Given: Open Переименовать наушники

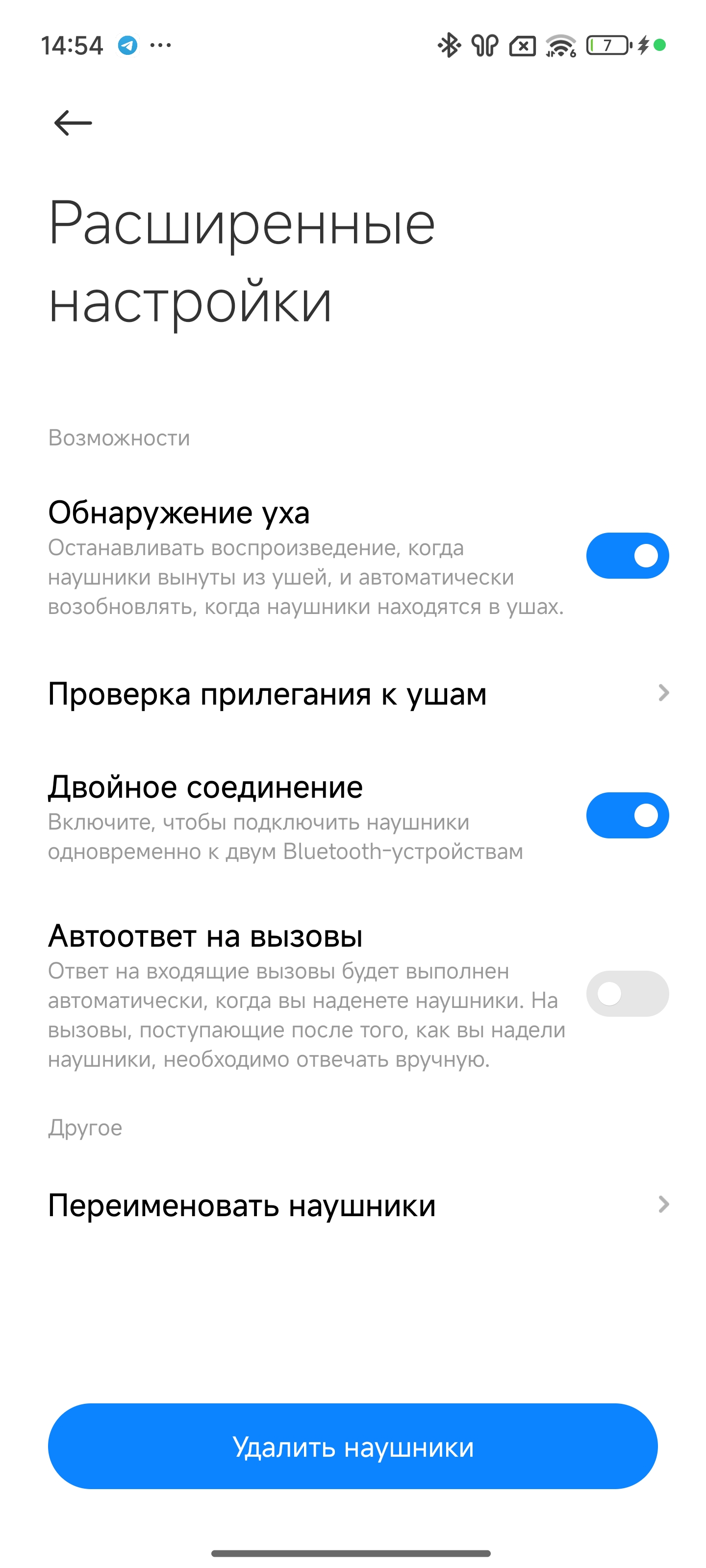Looking at the screenshot, I should pos(353,1205).
